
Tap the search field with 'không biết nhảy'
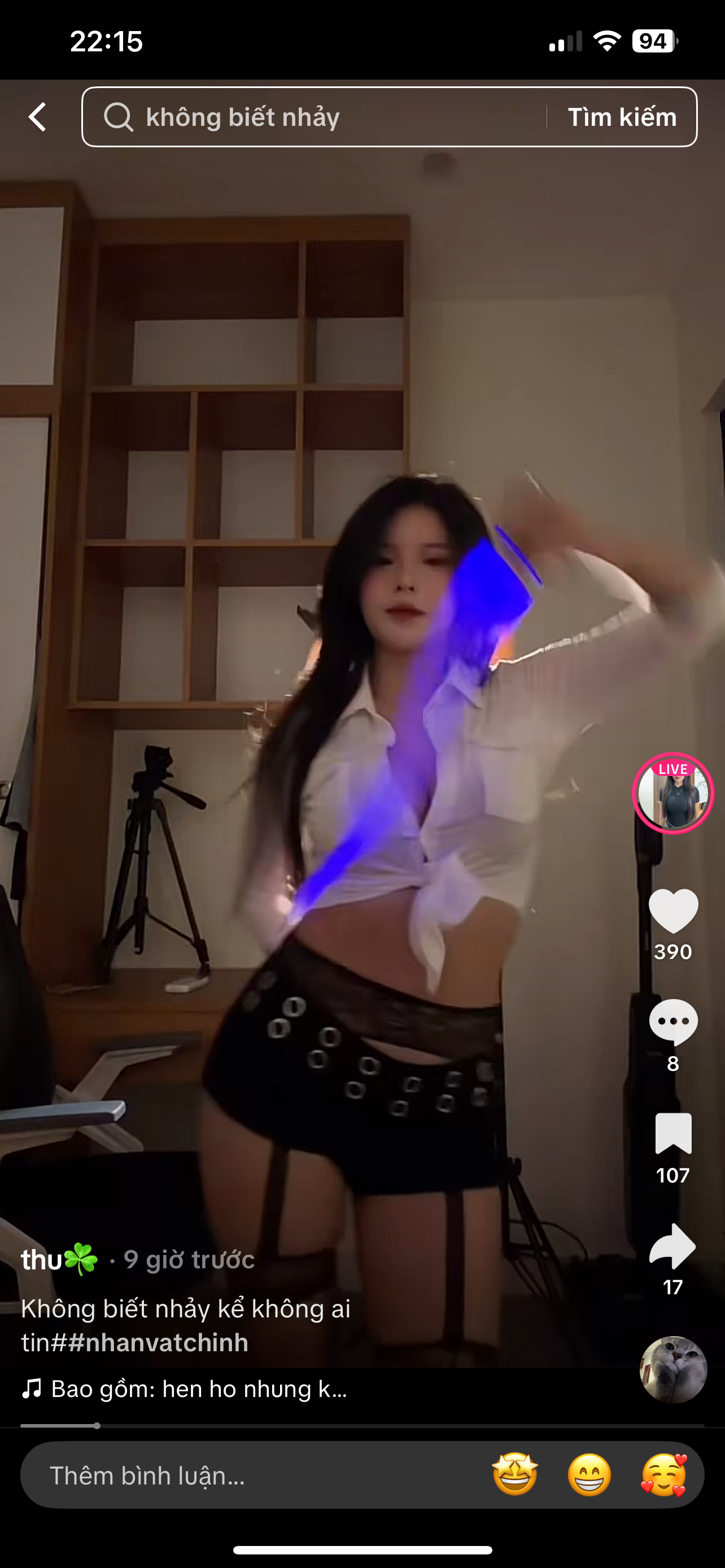(x=317, y=117)
